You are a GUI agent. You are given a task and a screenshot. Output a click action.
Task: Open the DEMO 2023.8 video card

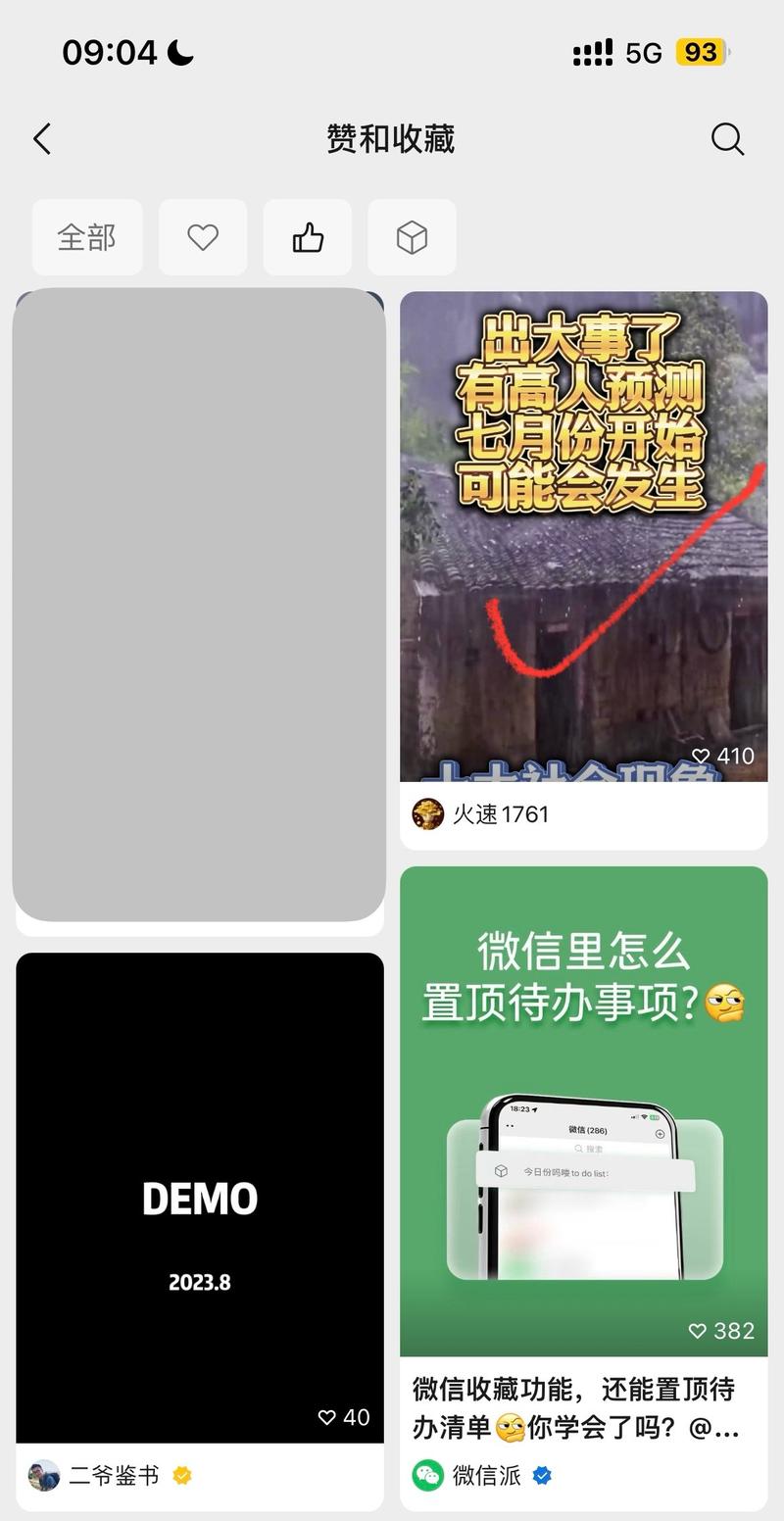click(200, 1197)
